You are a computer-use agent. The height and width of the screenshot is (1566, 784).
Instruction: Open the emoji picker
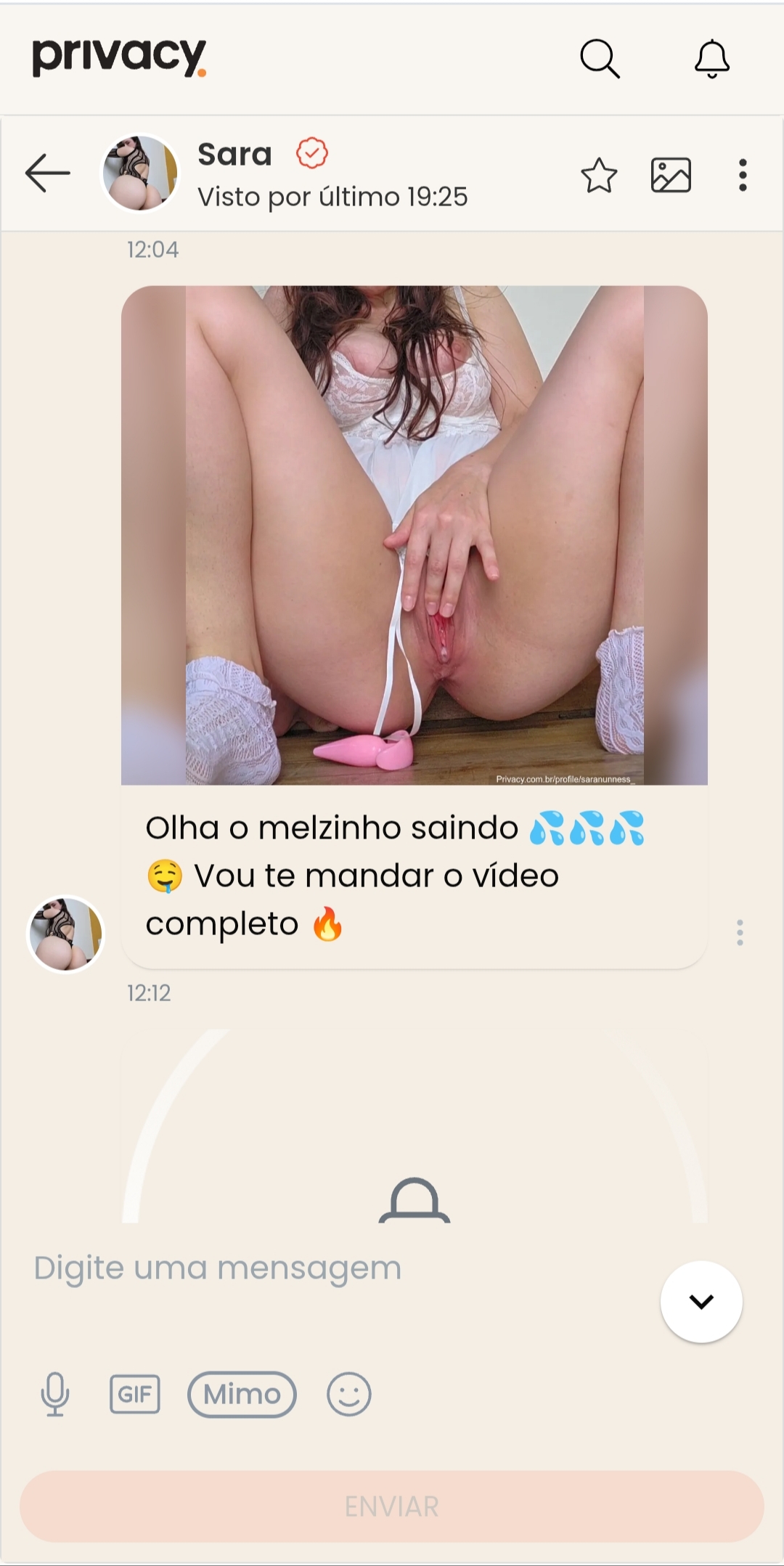pos(349,1394)
